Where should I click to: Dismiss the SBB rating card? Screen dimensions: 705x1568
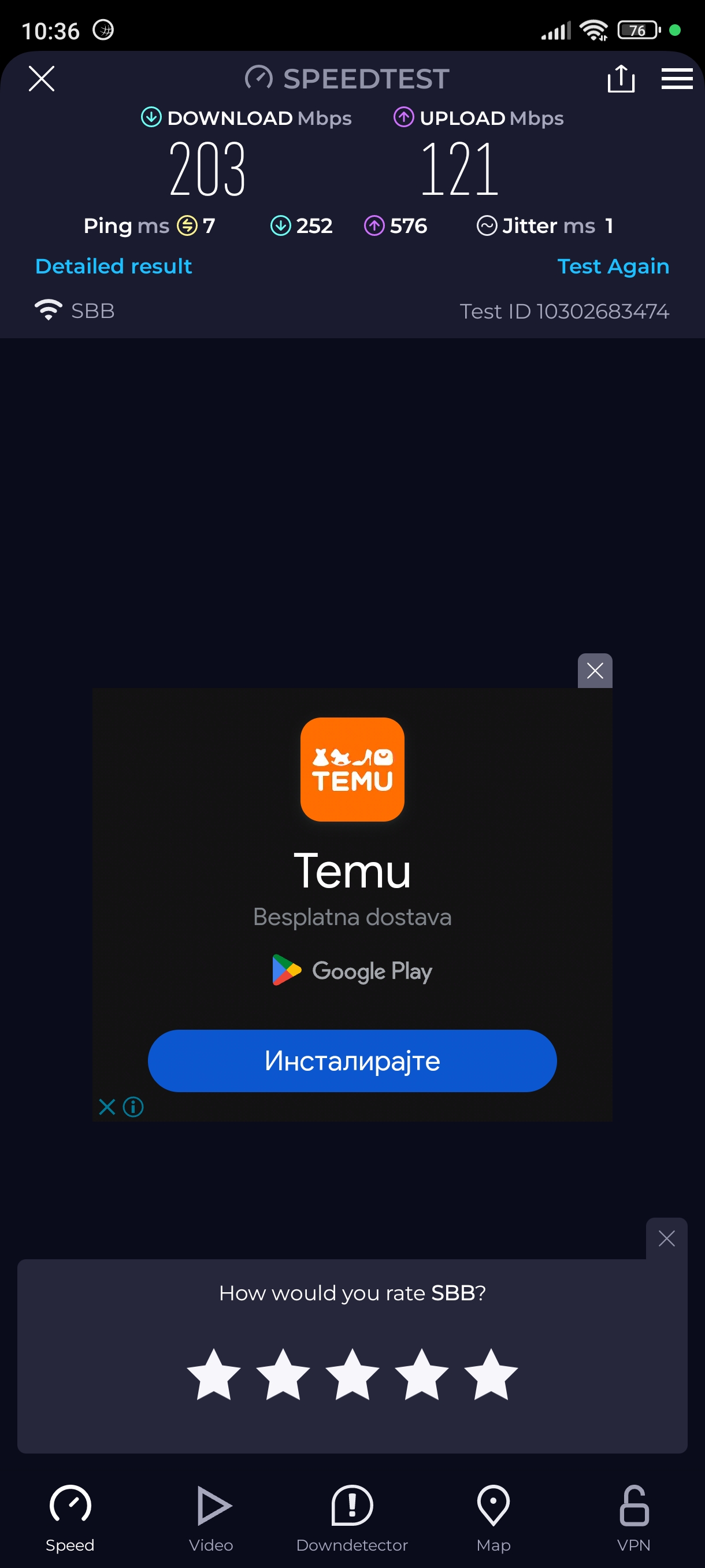[x=666, y=1238]
